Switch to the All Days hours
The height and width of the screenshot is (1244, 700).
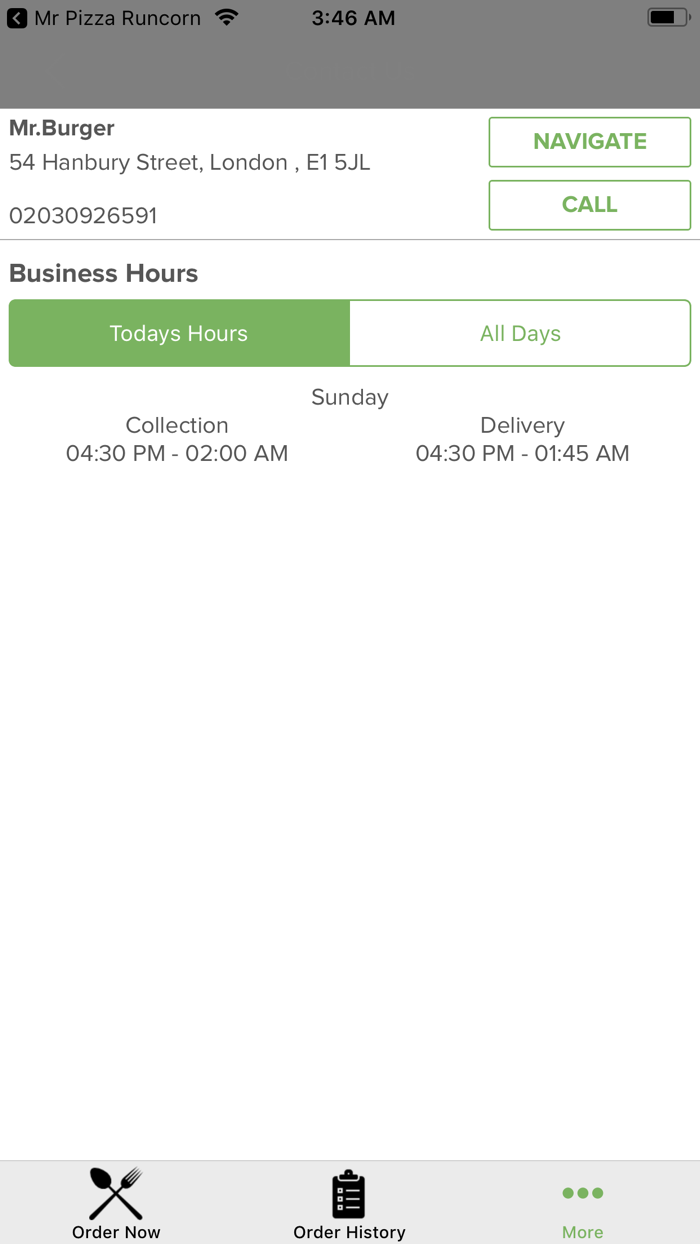tap(520, 333)
